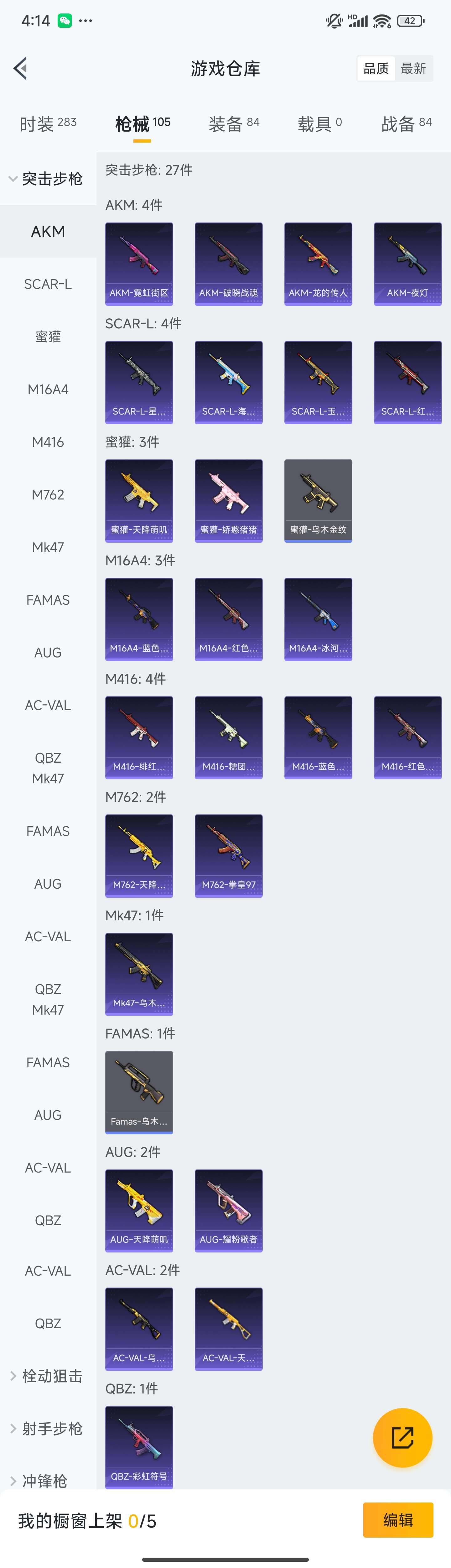Image resolution: width=451 pixels, height=1568 pixels.
Task: Tap the orange share floating button
Action: pos(402,1438)
